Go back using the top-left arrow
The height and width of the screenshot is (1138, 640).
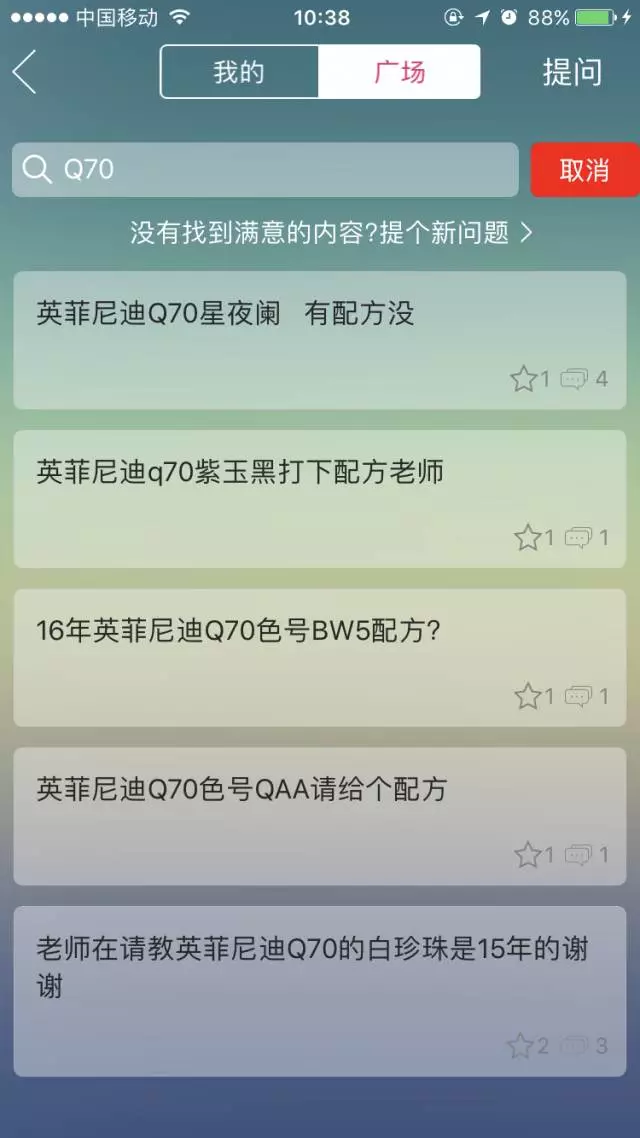[25, 72]
